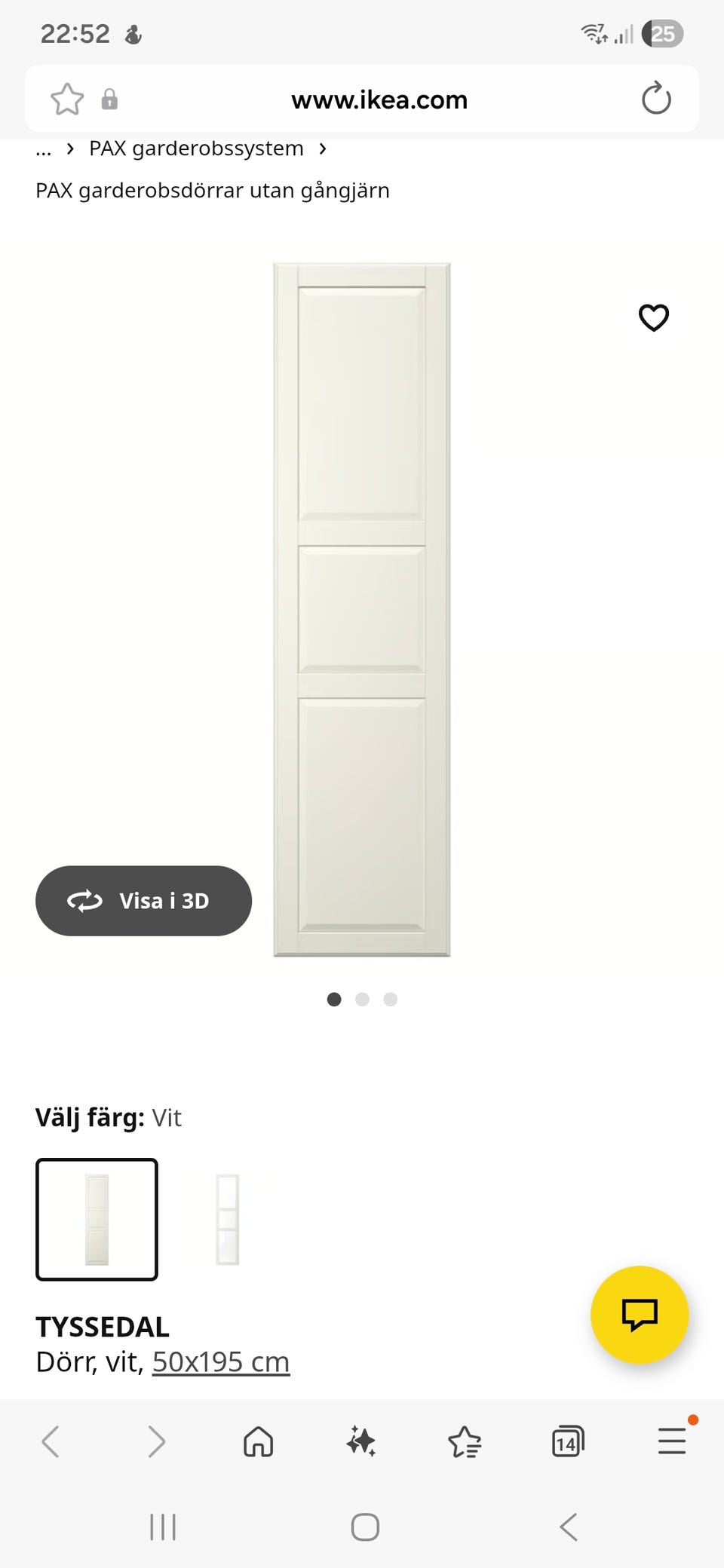Viewport: 724px width, 1568px height.
Task: Go to browser home using the home icon
Action: pyautogui.click(x=256, y=1442)
